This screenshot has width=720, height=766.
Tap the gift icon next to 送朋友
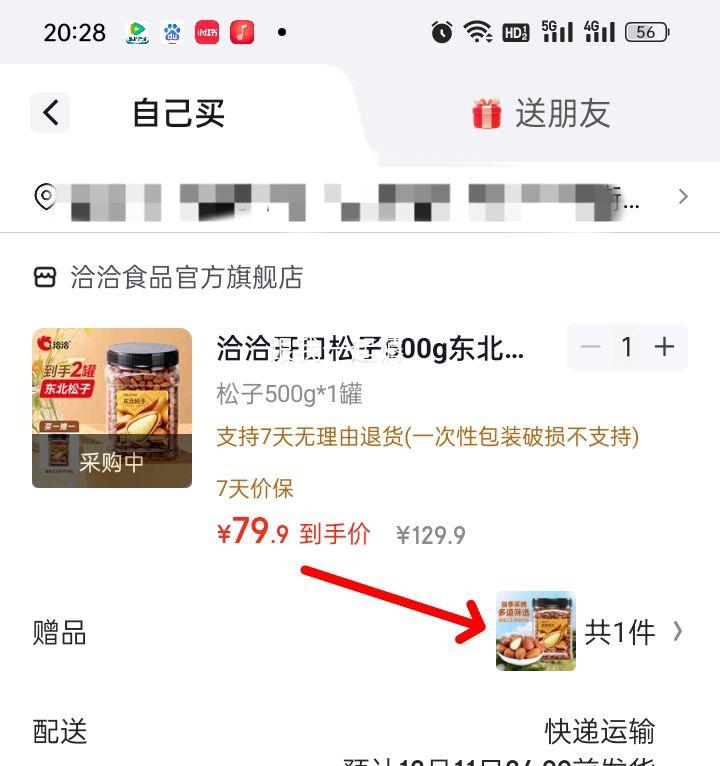487,115
